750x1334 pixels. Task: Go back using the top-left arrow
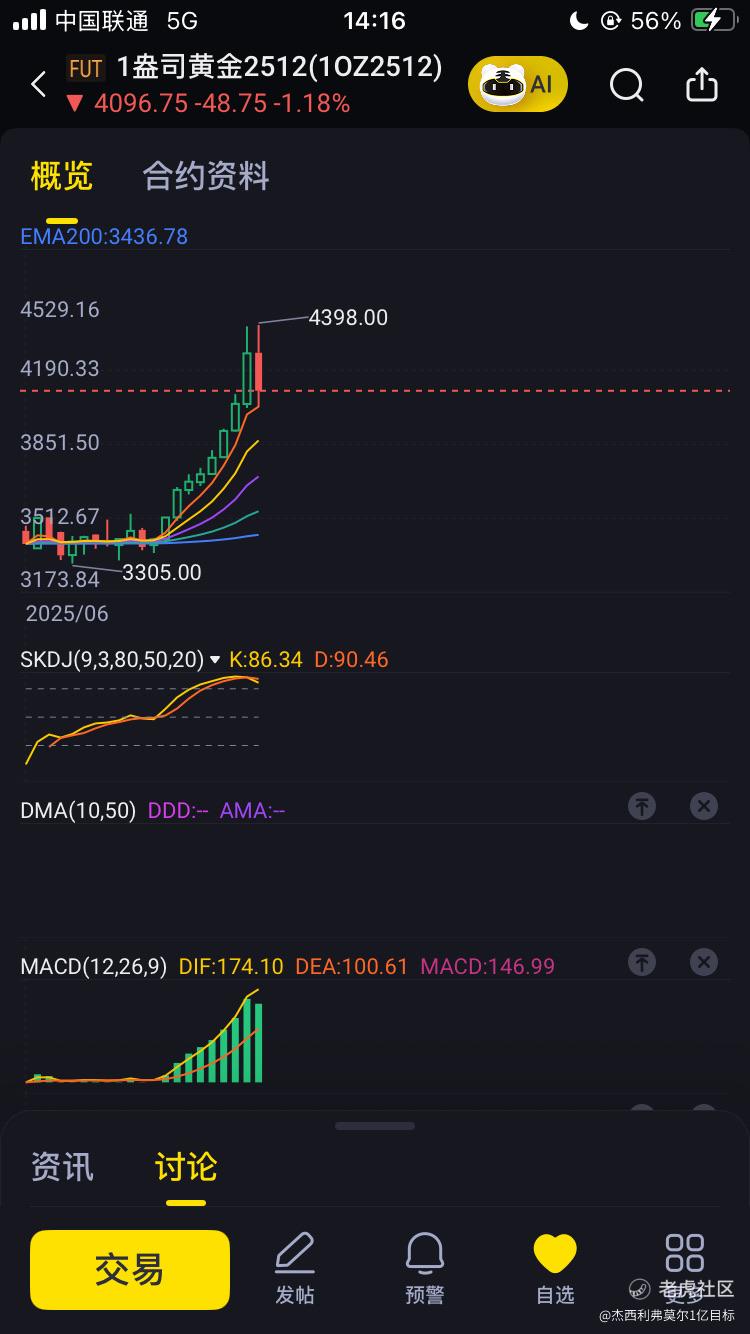[x=38, y=84]
